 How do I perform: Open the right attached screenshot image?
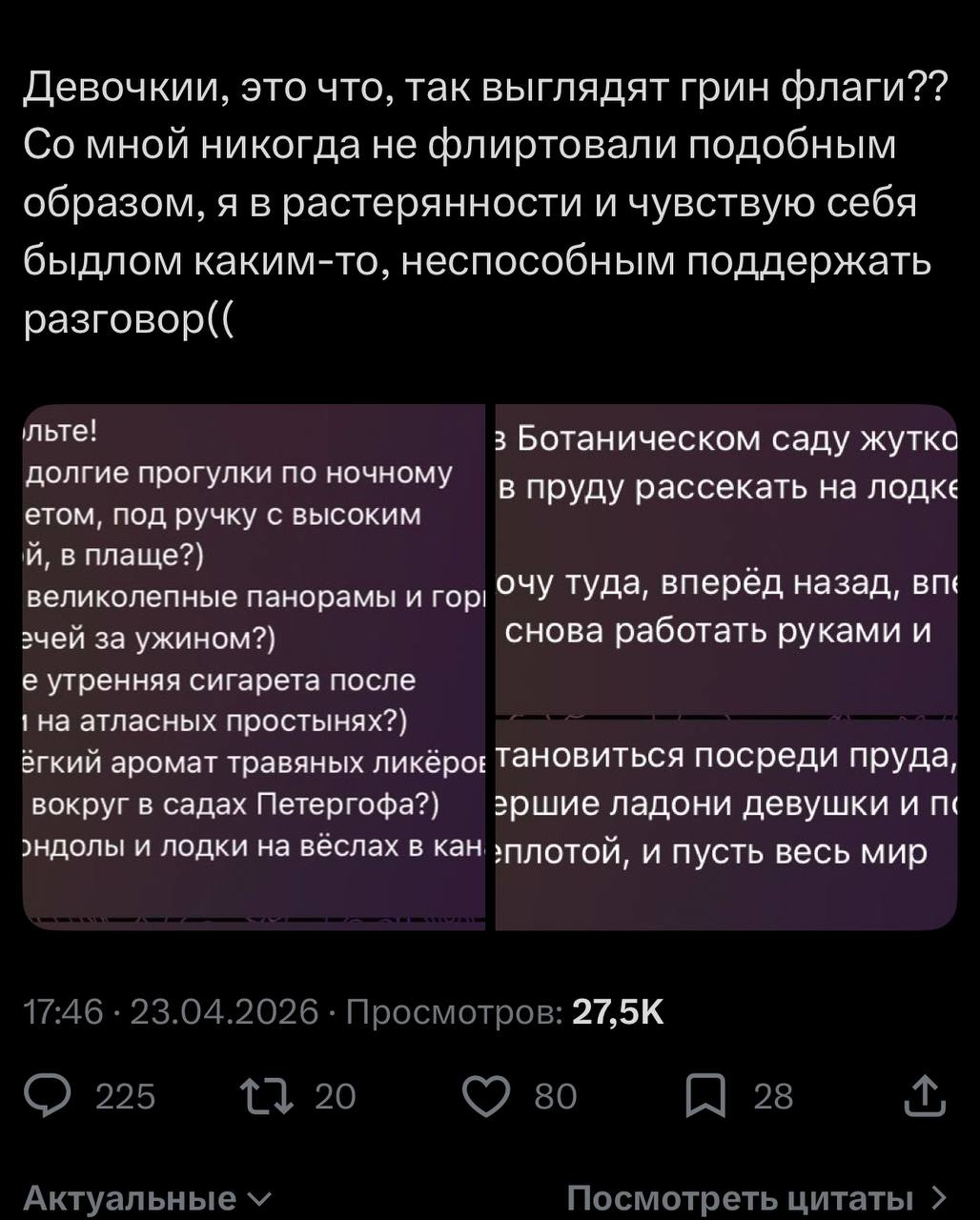725,667
